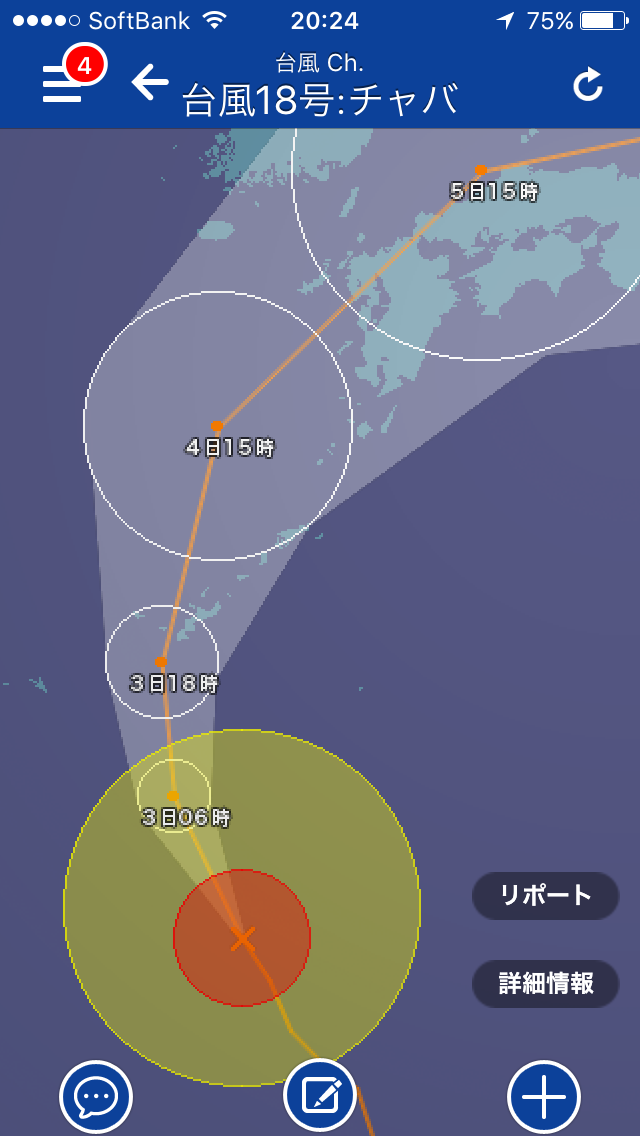The width and height of the screenshot is (640, 1136).
Task: Open the chat bubble comments icon
Action: (96, 1097)
